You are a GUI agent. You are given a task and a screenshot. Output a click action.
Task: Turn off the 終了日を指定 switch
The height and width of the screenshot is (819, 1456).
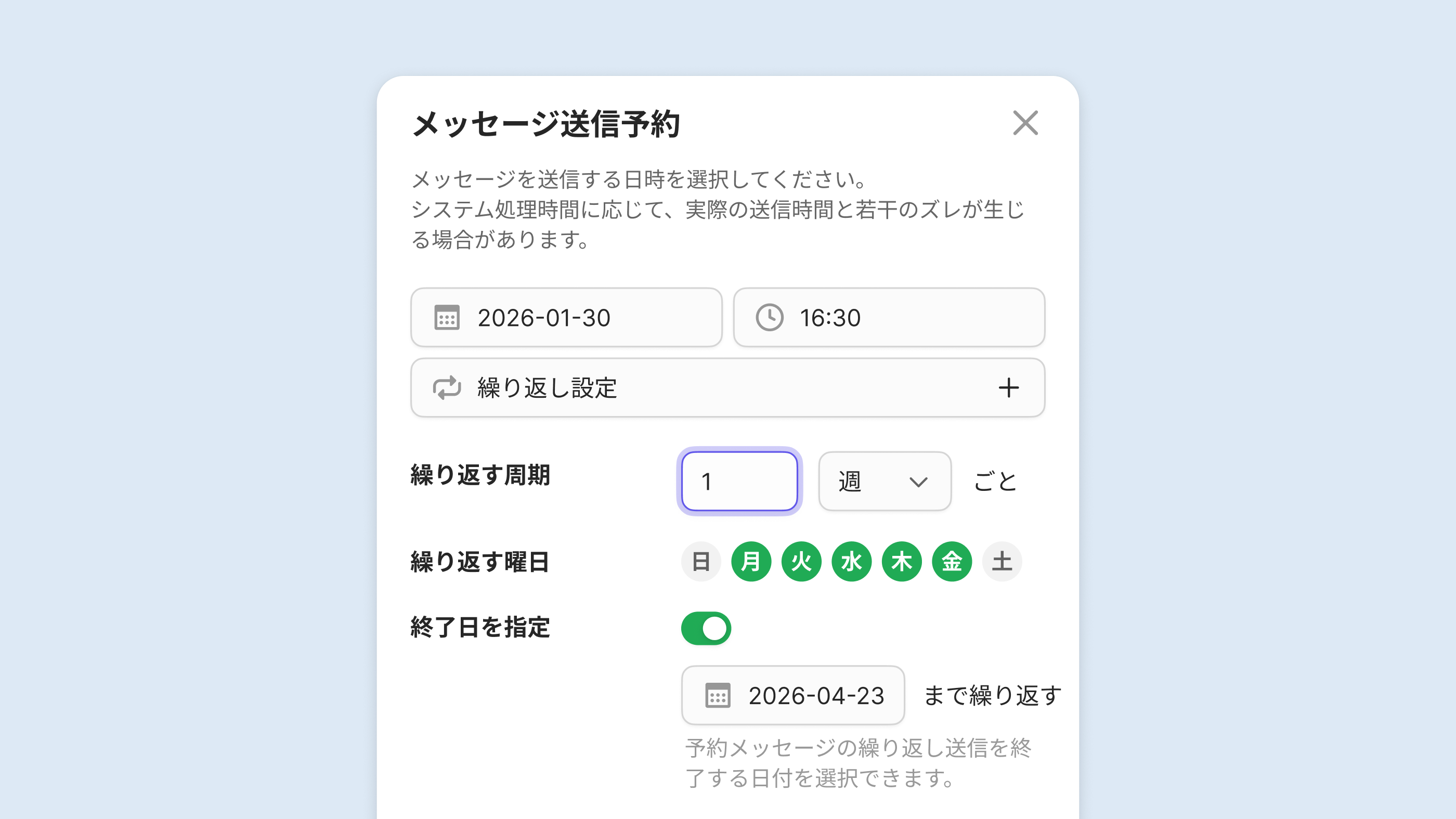(706, 629)
